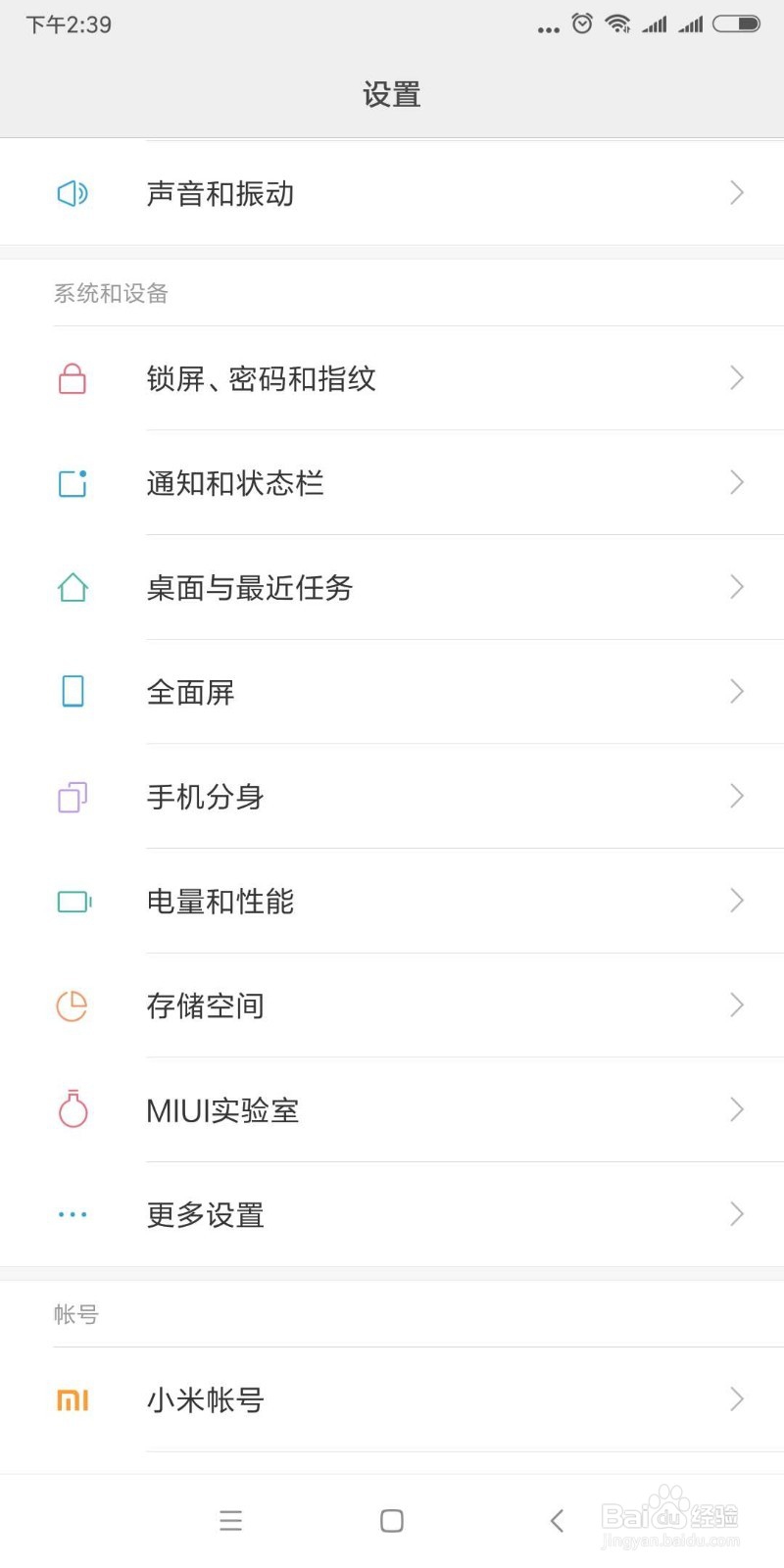The width and height of the screenshot is (784, 1568).
Task: Open the 锁屏、密码和指纹 settings entry
Action: (392, 379)
